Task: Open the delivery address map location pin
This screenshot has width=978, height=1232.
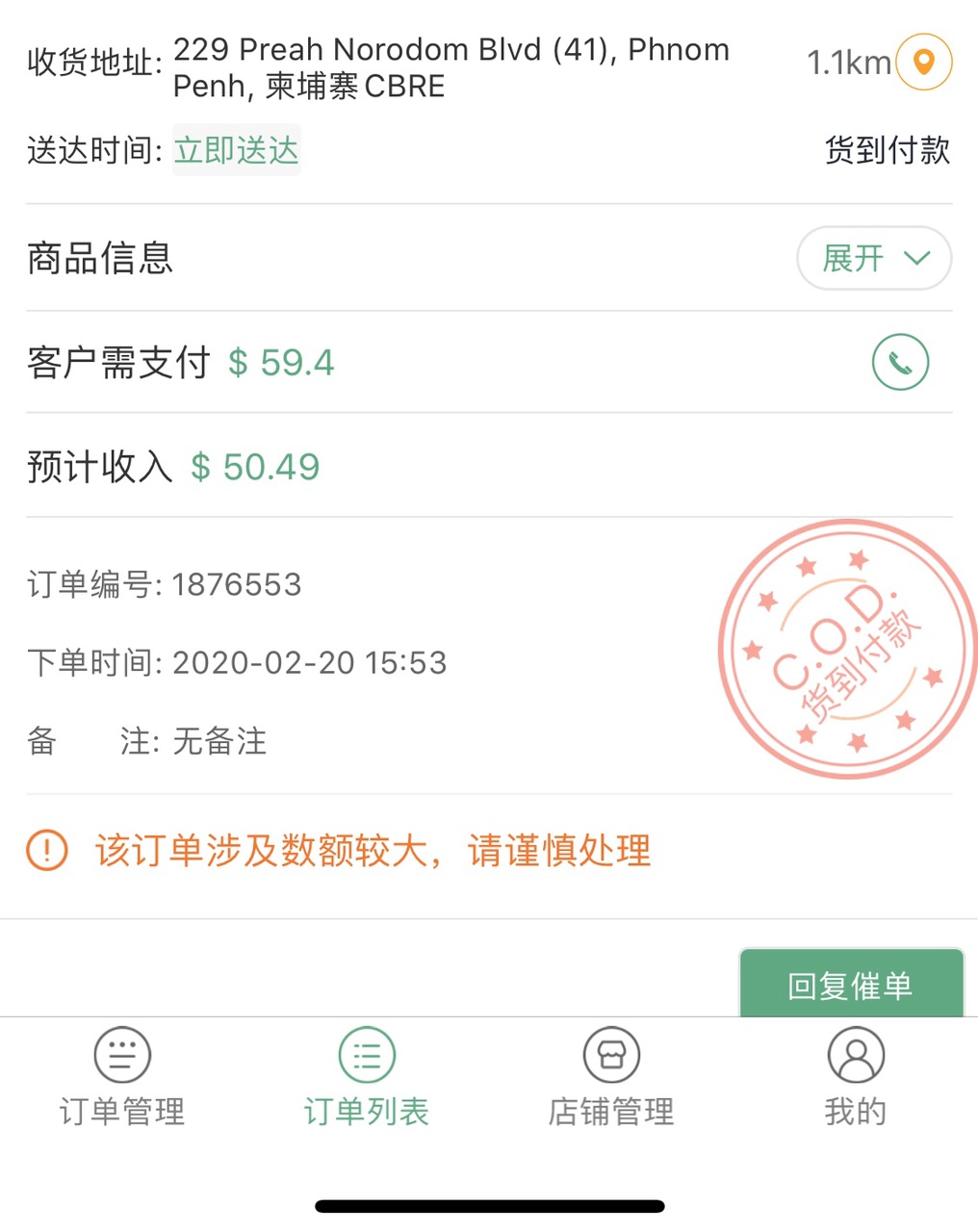Action: pos(923,63)
